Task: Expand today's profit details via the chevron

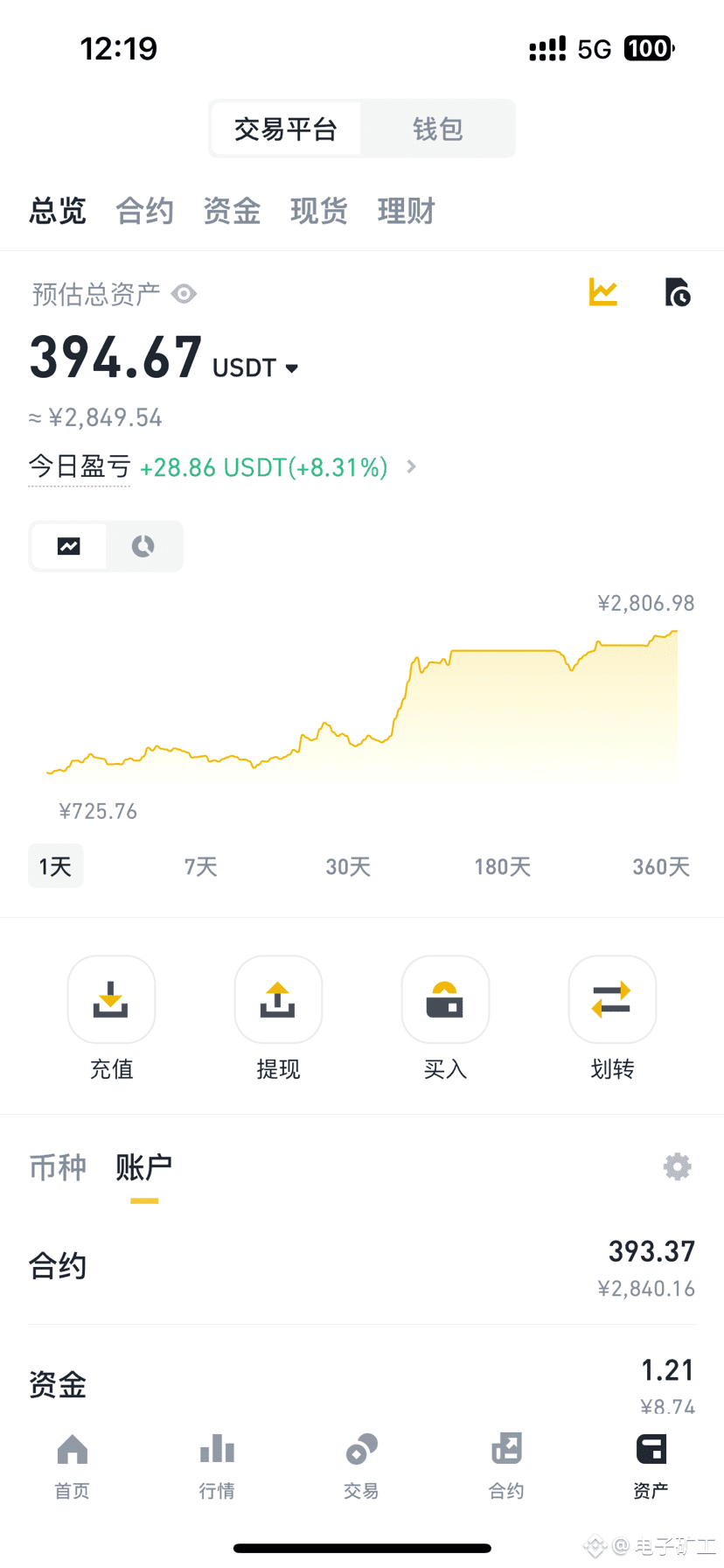Action: (x=410, y=466)
